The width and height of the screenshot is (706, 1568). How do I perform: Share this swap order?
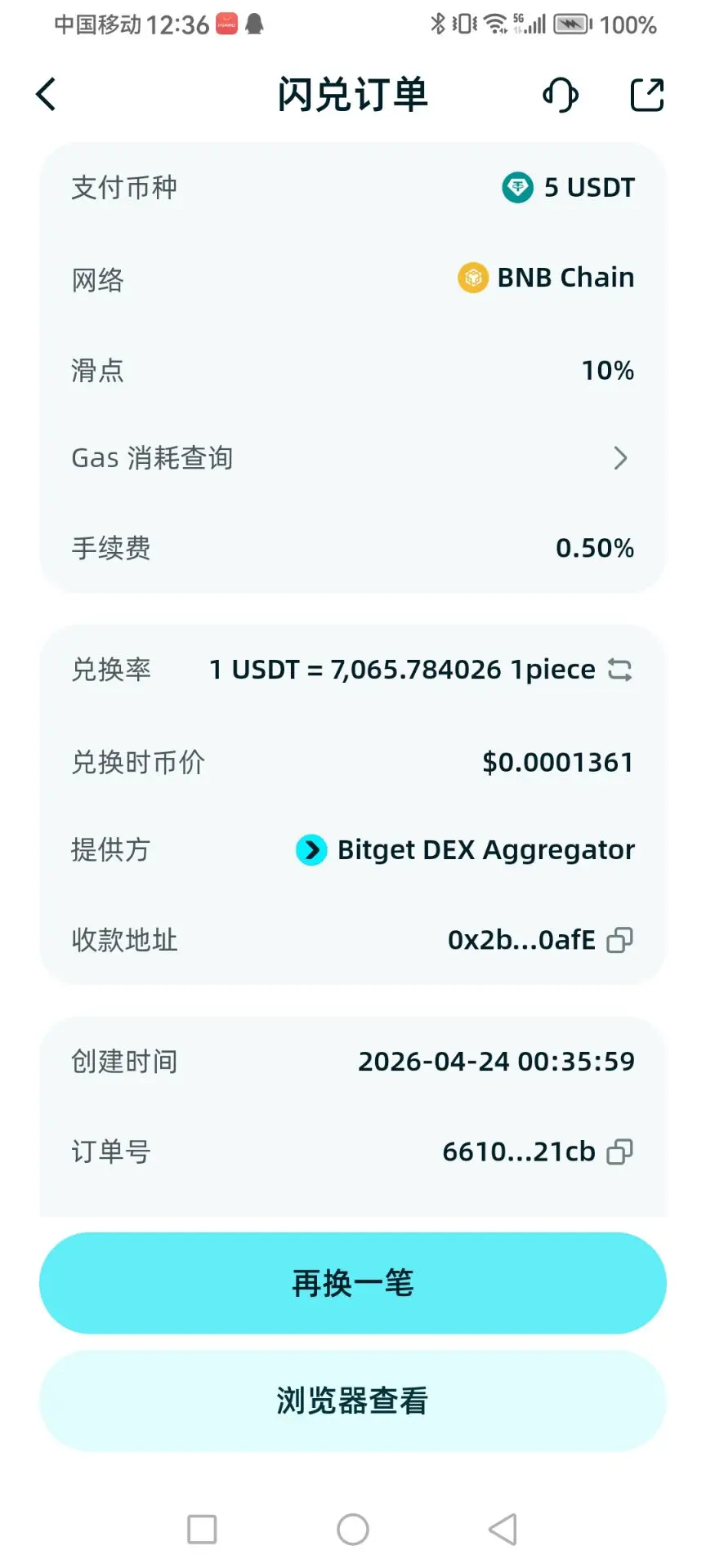pos(646,95)
